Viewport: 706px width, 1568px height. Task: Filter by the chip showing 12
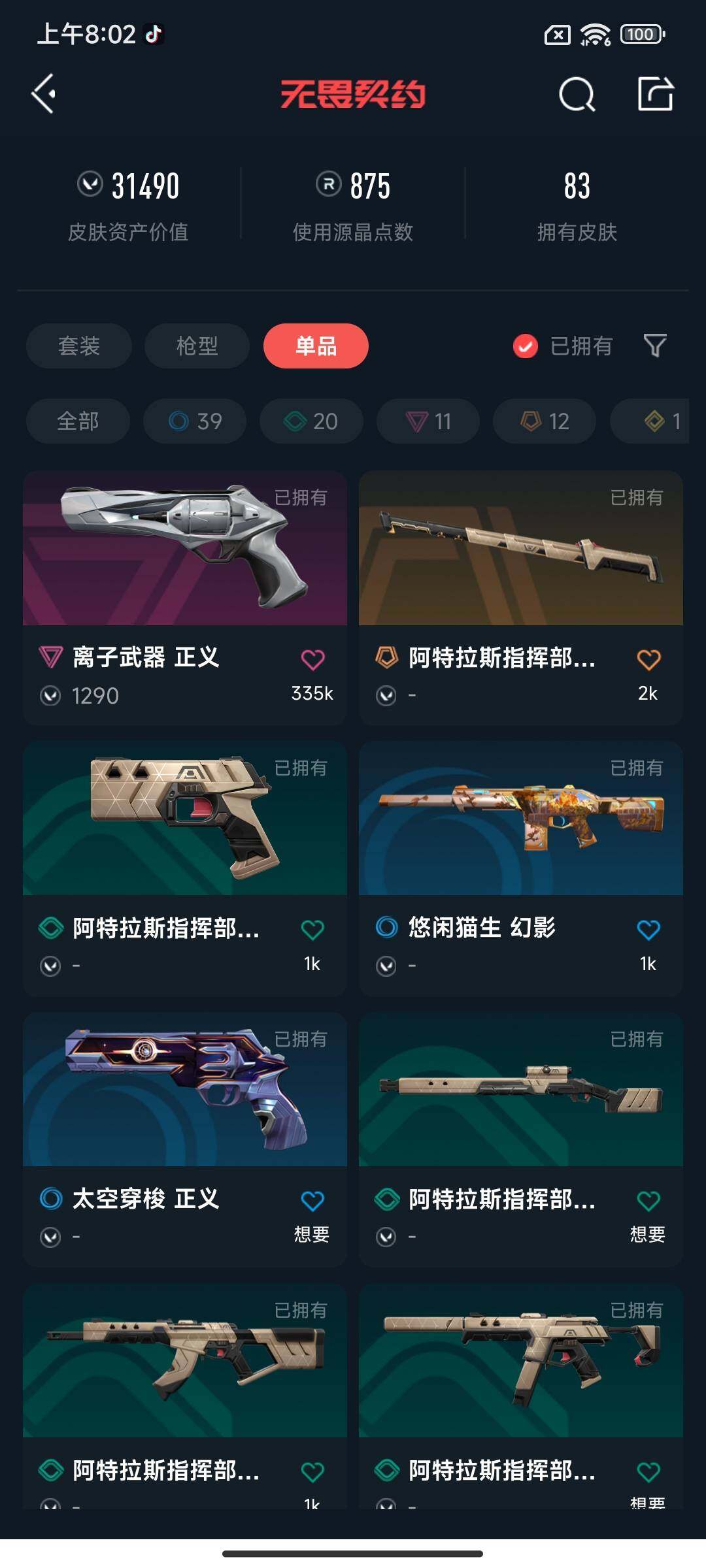coord(544,421)
